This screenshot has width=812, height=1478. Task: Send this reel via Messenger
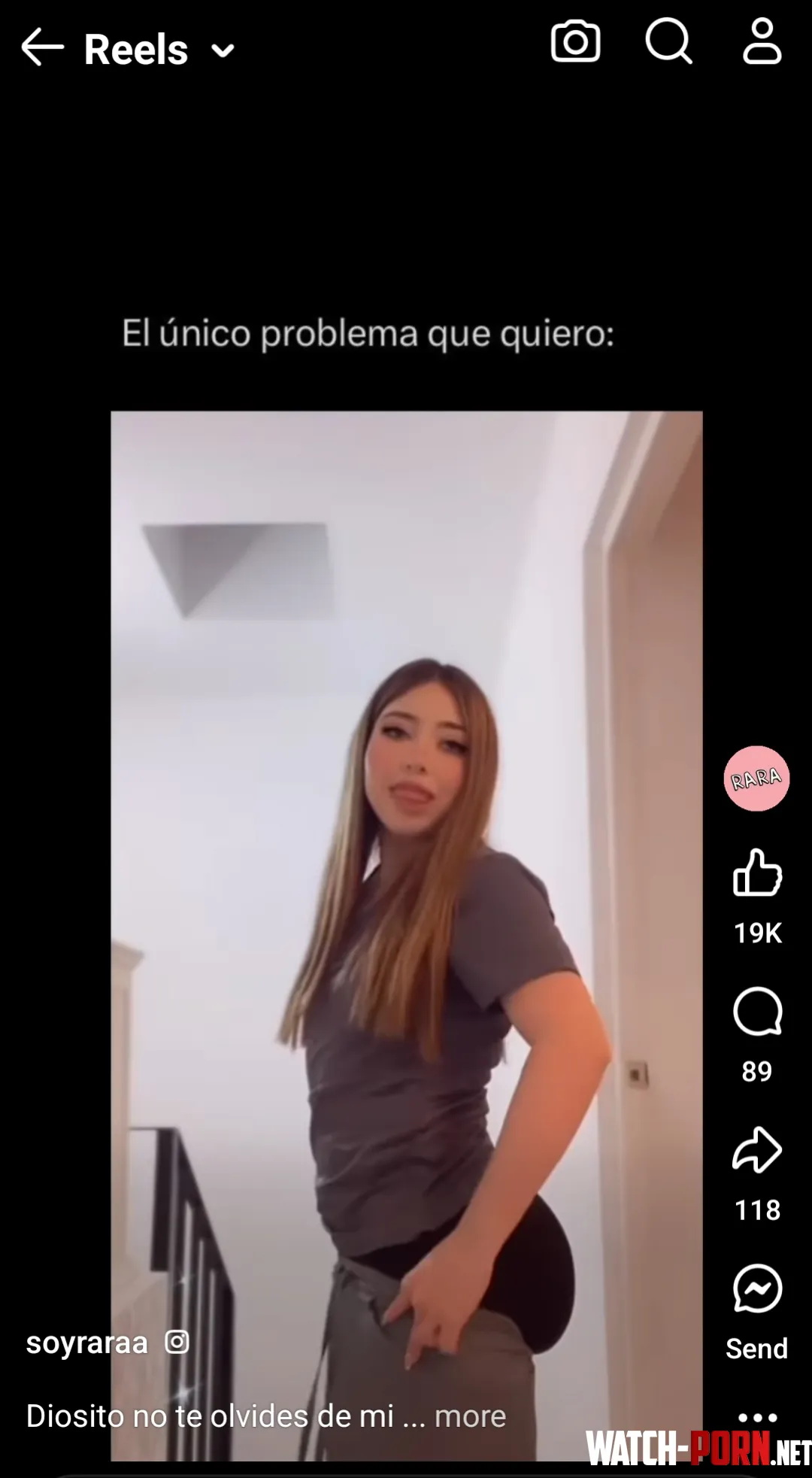(757, 1289)
